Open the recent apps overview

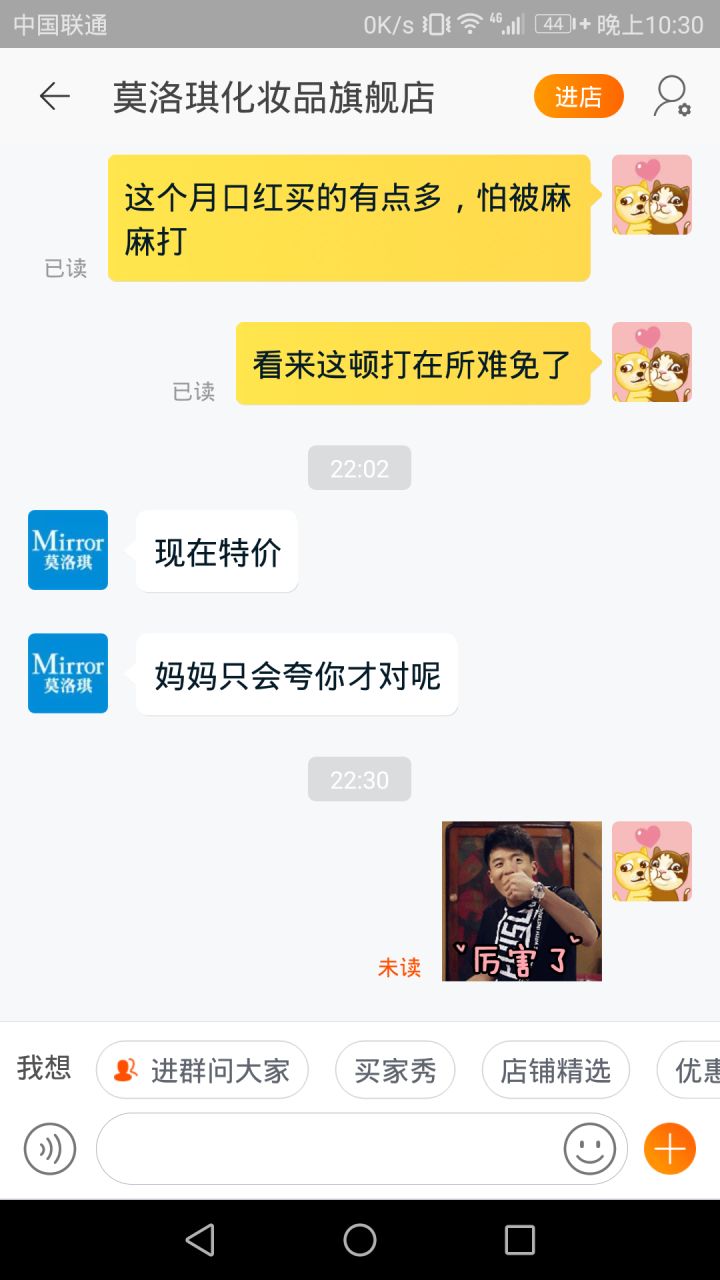tap(519, 1240)
